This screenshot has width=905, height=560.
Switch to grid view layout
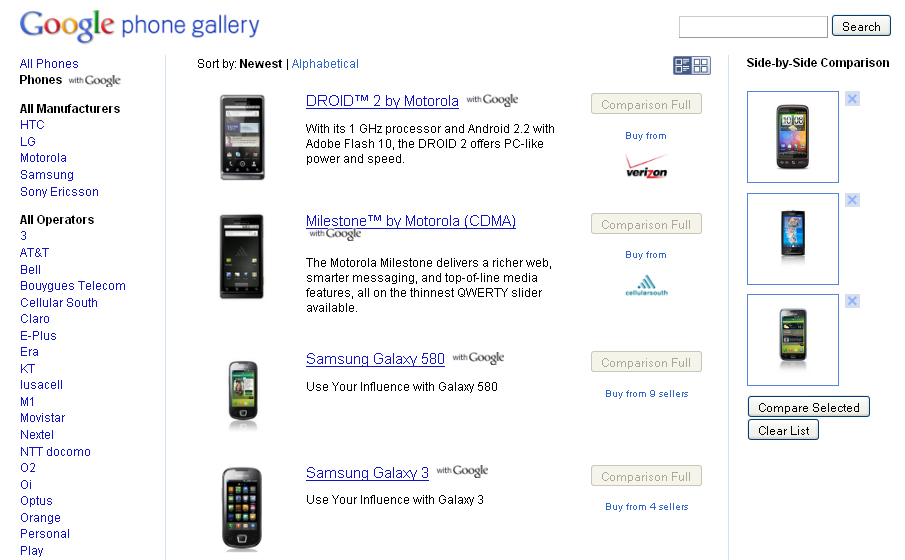point(701,66)
